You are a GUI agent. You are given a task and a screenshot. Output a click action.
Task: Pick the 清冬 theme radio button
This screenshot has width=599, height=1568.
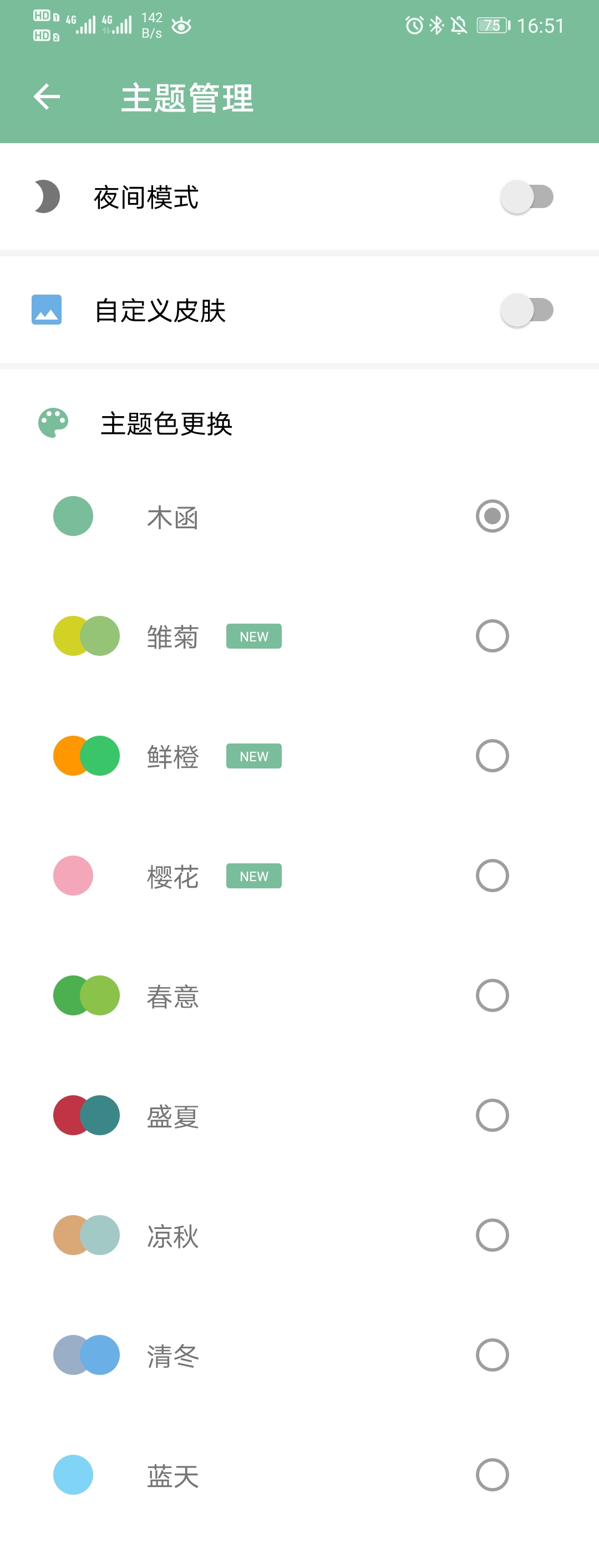click(x=492, y=1355)
